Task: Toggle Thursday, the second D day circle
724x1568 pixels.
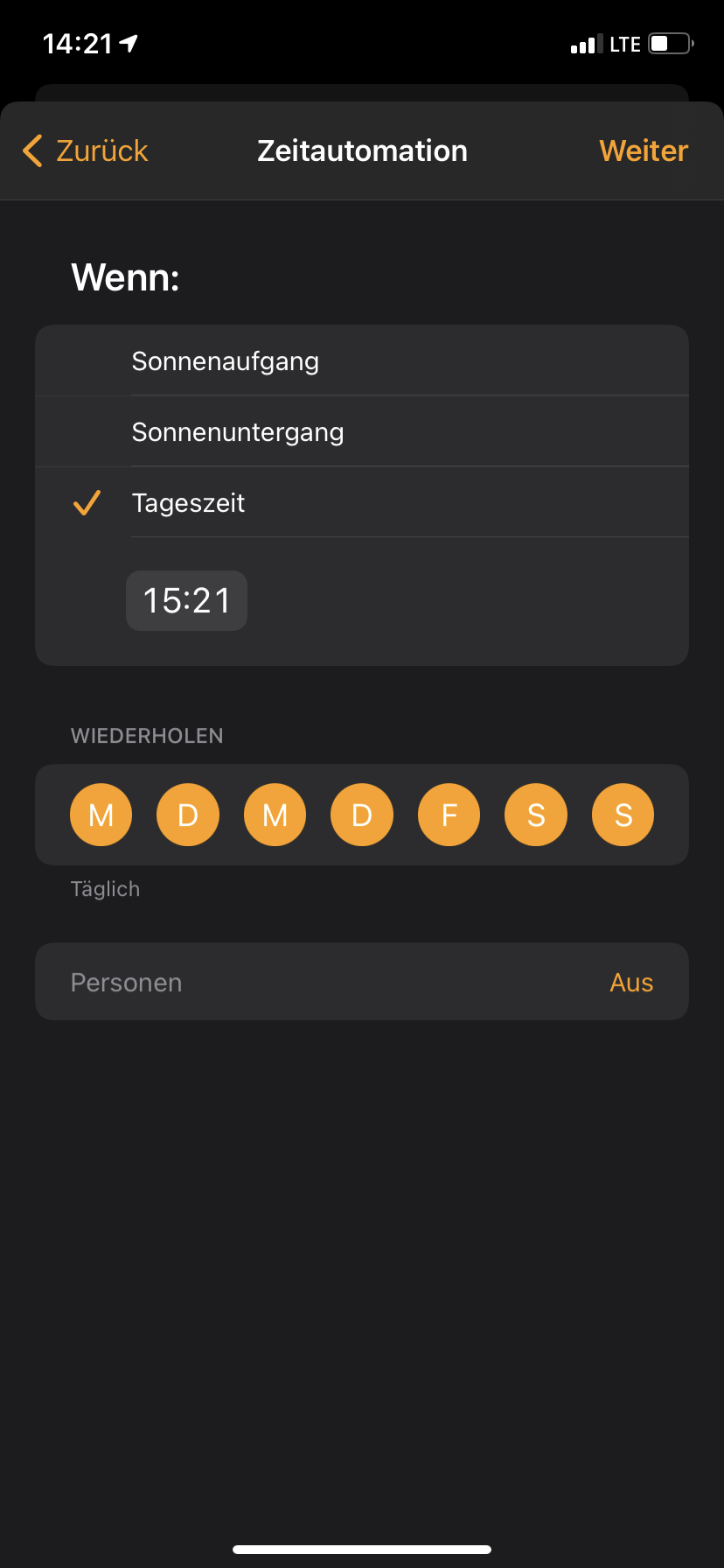Action: click(x=361, y=815)
